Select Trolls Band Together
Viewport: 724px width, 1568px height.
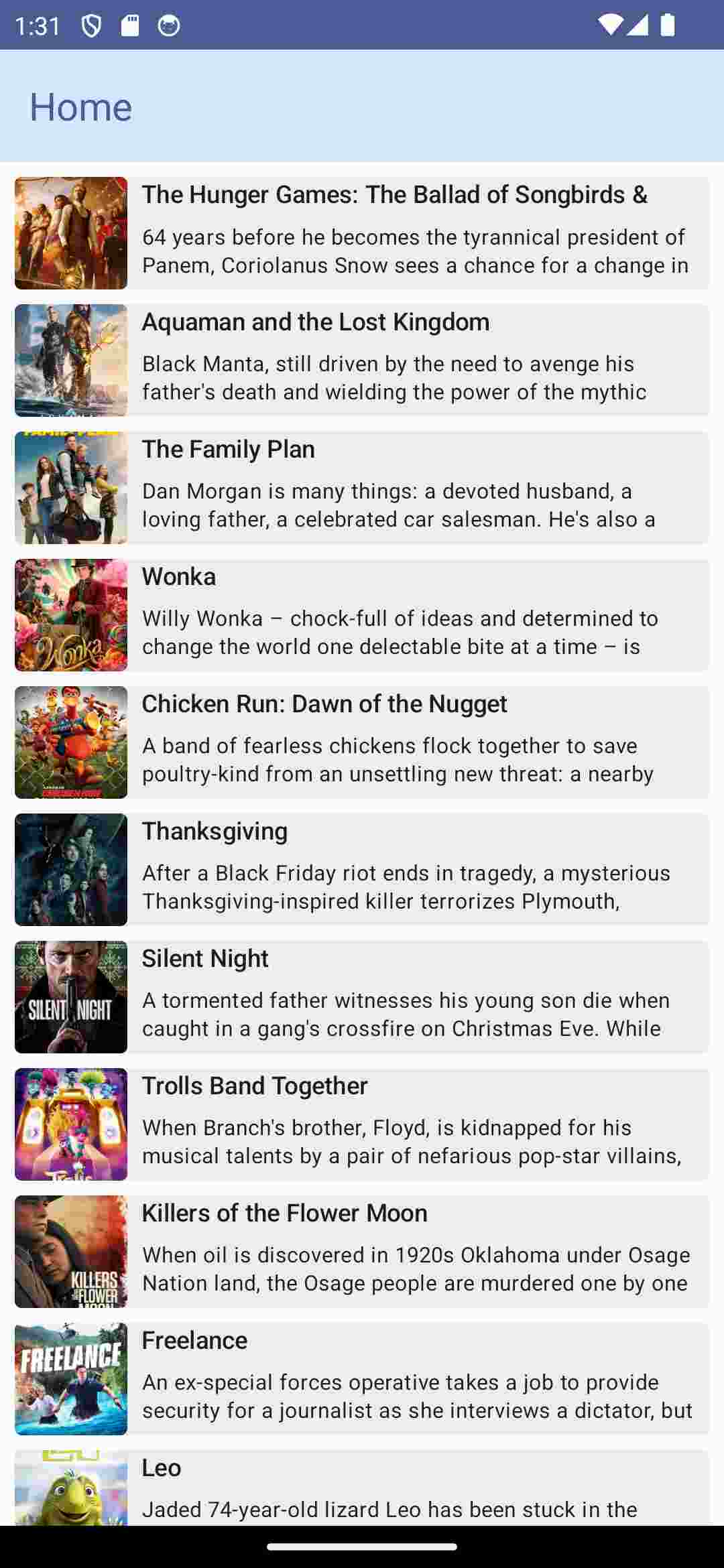pyautogui.click(x=362, y=1124)
